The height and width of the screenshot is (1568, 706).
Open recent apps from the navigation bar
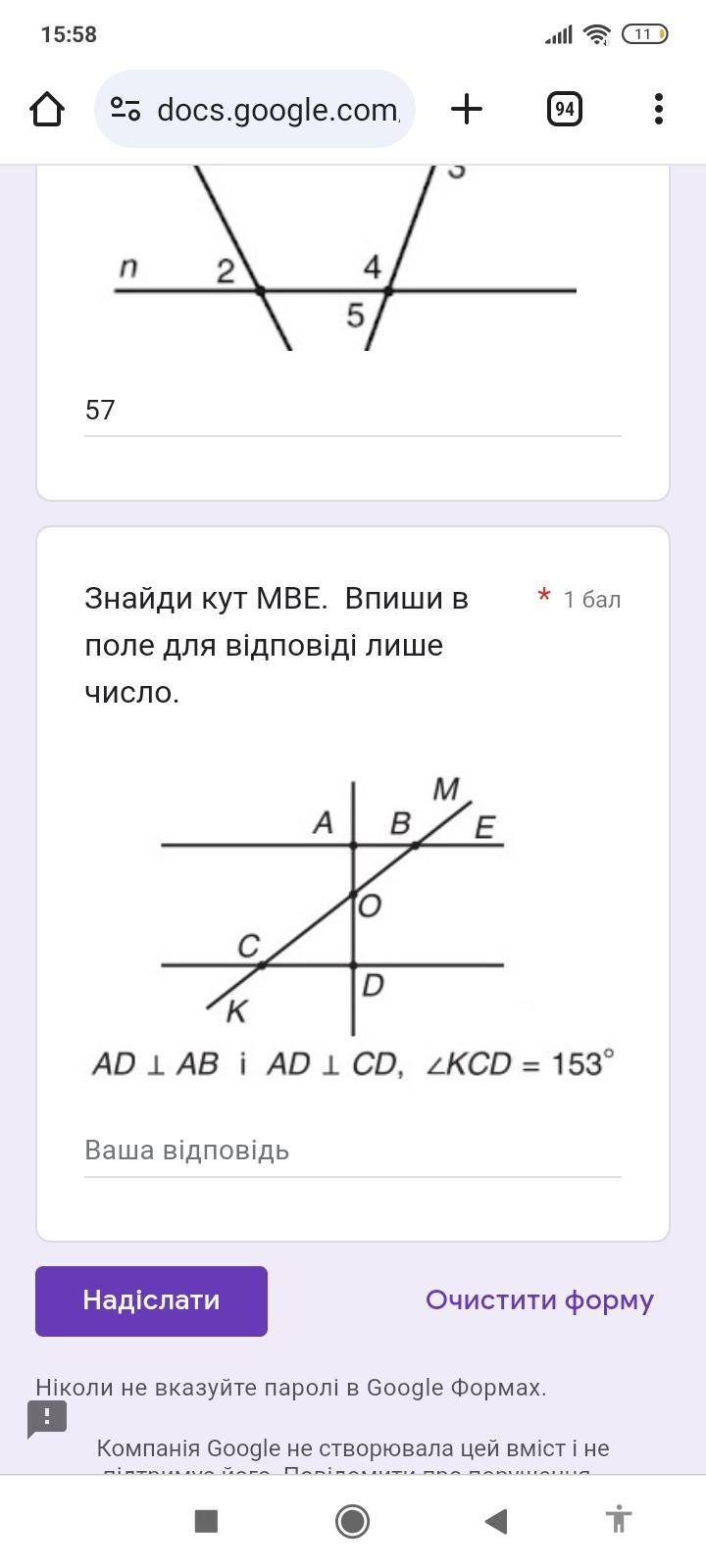[206, 1521]
